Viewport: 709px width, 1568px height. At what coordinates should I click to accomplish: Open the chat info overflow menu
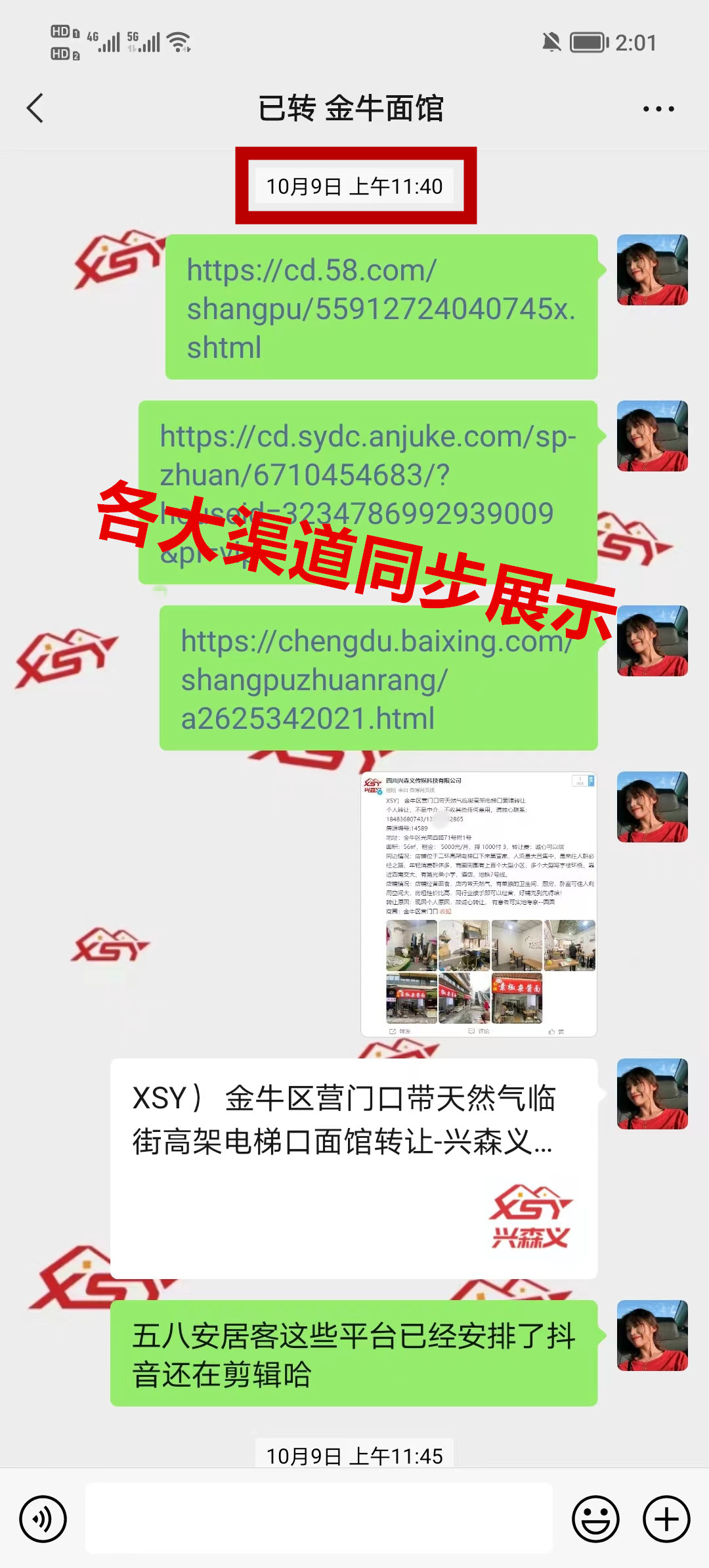[658, 109]
